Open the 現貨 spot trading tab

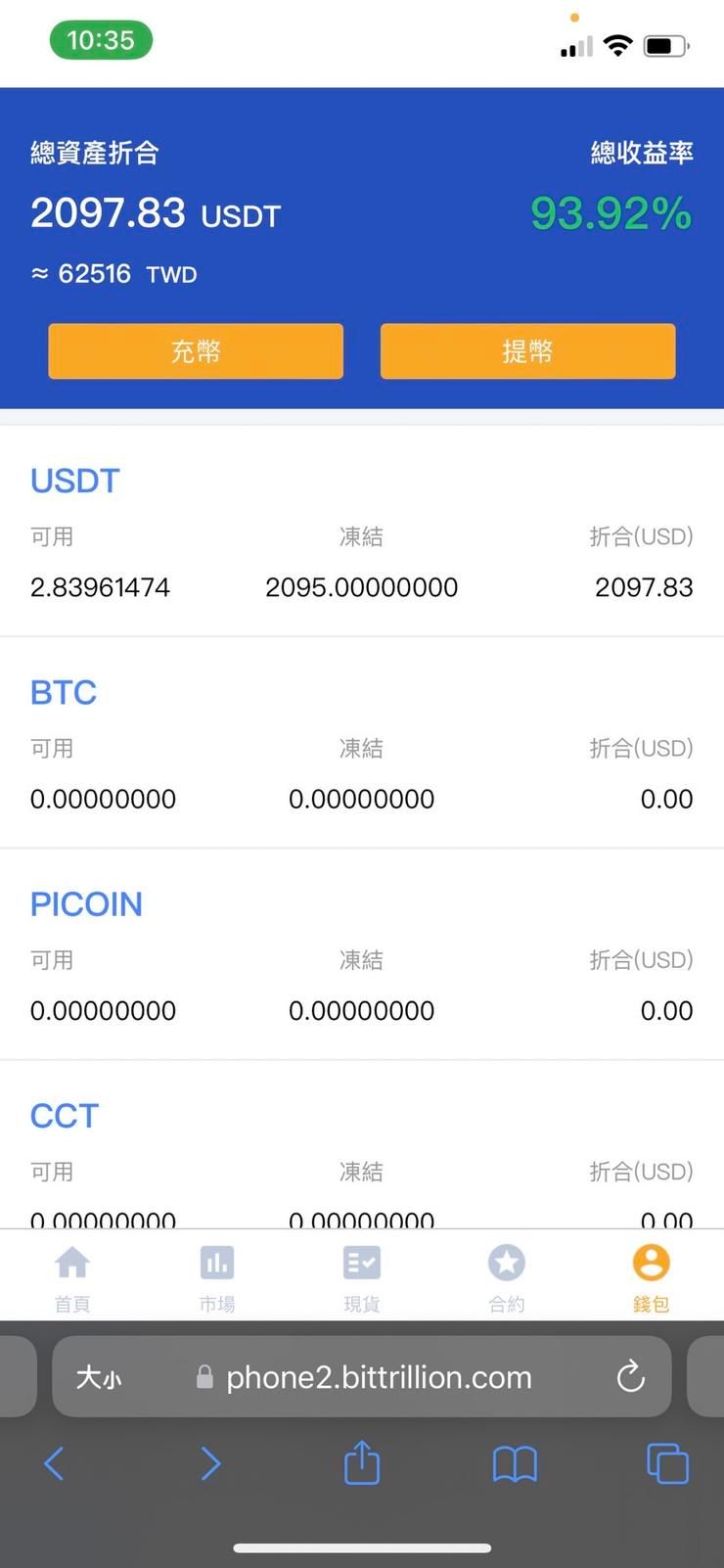tap(362, 1277)
